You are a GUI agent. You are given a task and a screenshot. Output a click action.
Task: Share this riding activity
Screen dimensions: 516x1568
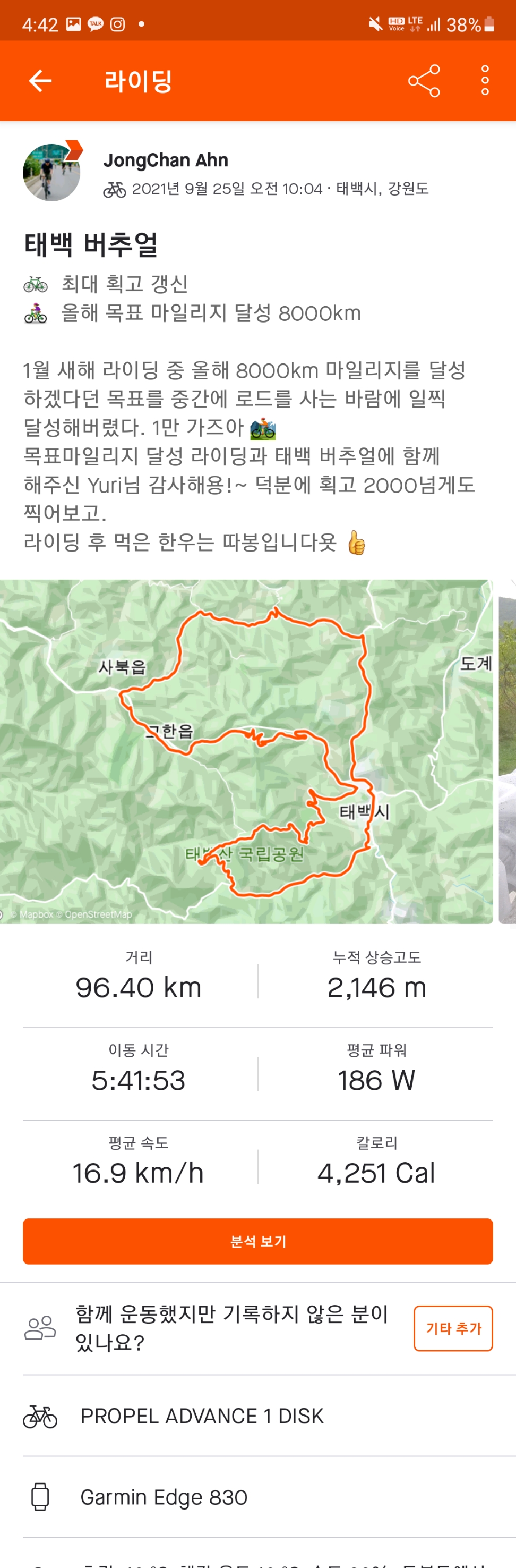[424, 80]
